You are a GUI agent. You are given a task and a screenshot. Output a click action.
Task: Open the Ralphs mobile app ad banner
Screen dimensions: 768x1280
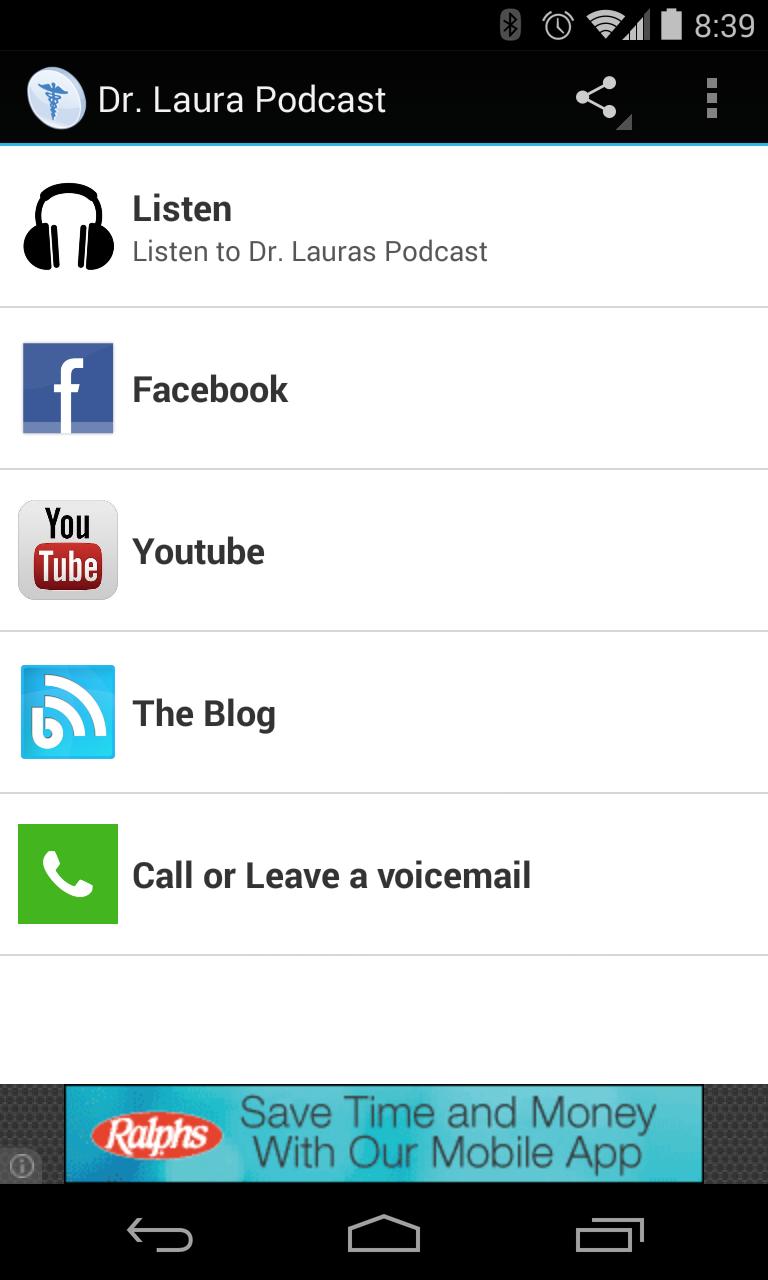384,1133
